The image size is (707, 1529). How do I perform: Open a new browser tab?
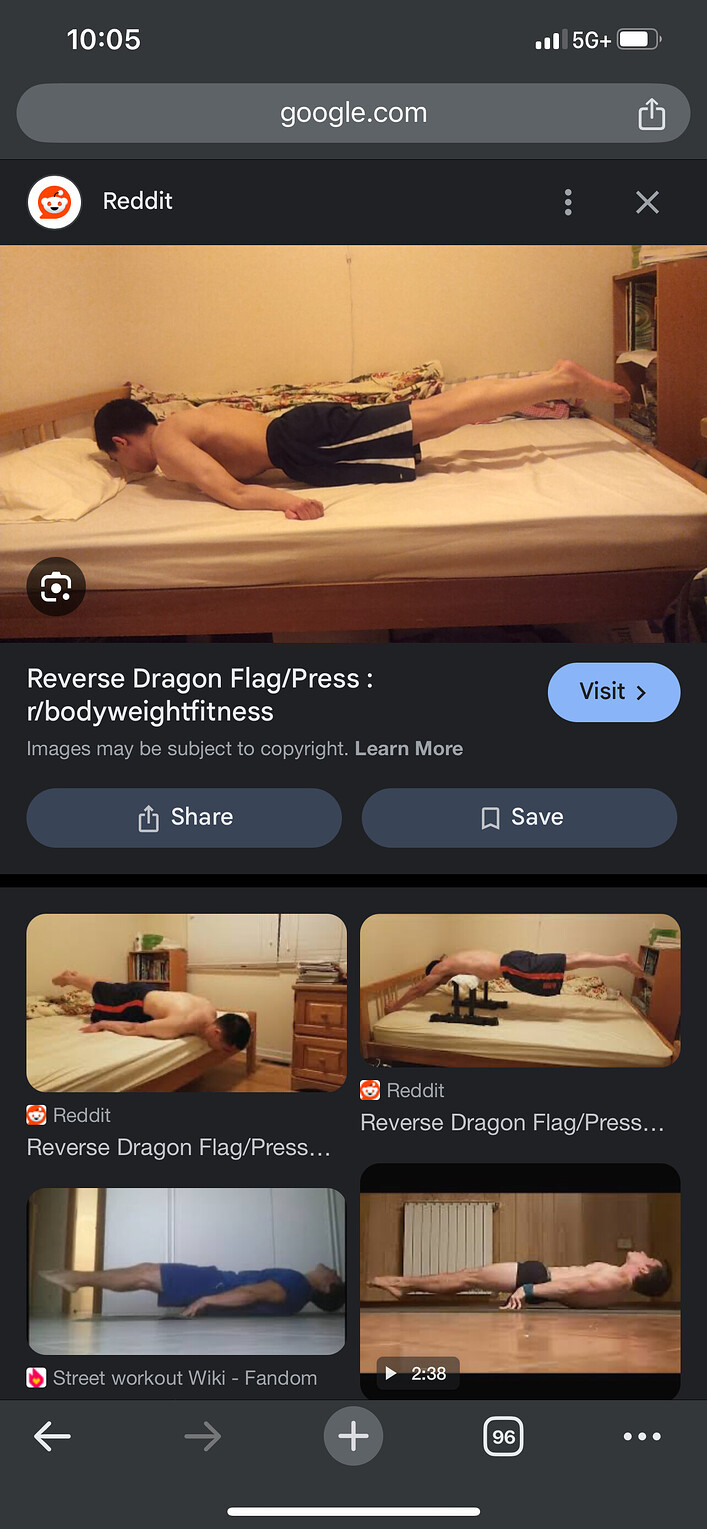(353, 1437)
